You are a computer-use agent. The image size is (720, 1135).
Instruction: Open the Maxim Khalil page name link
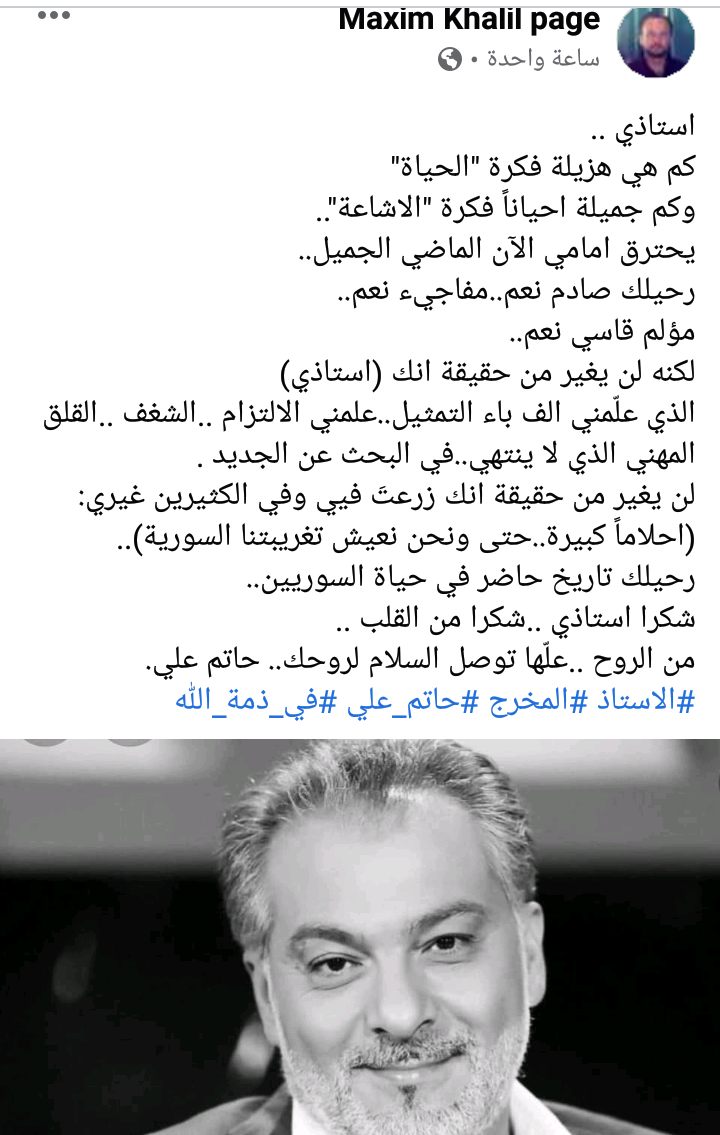click(470, 20)
